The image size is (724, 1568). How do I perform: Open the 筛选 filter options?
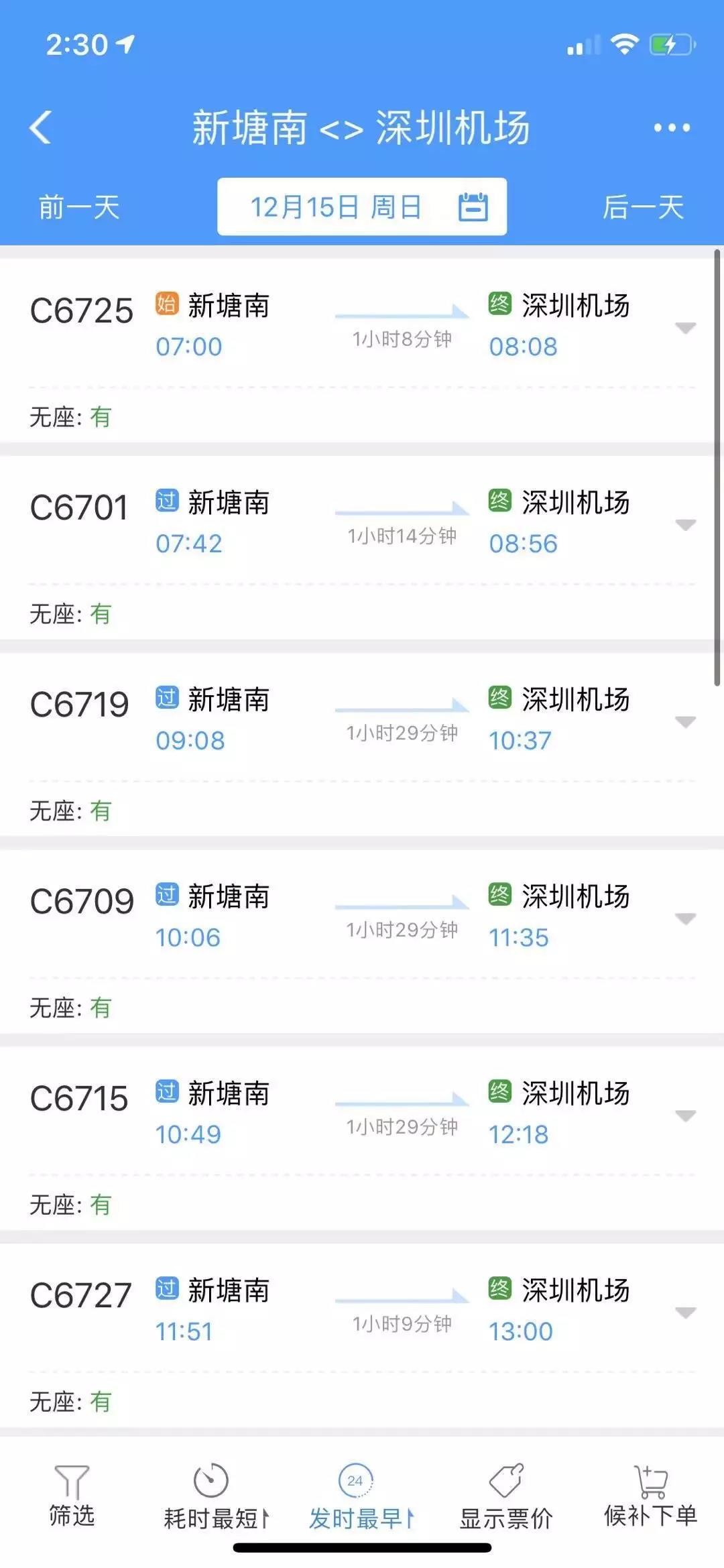[72, 1496]
